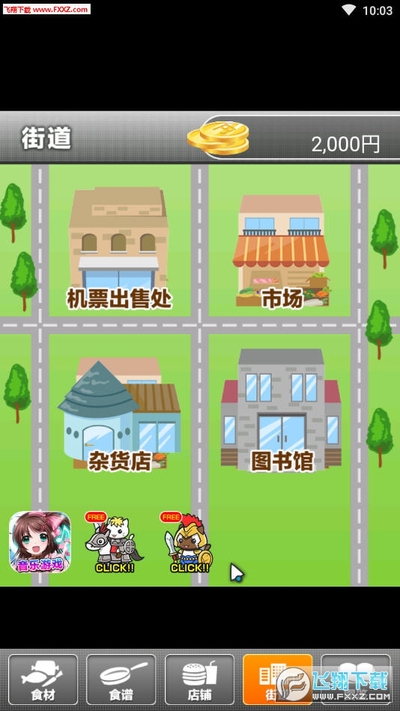Viewport: 400px width, 711px height.
Task: Go into the 图书馆 library
Action: [x=281, y=409]
